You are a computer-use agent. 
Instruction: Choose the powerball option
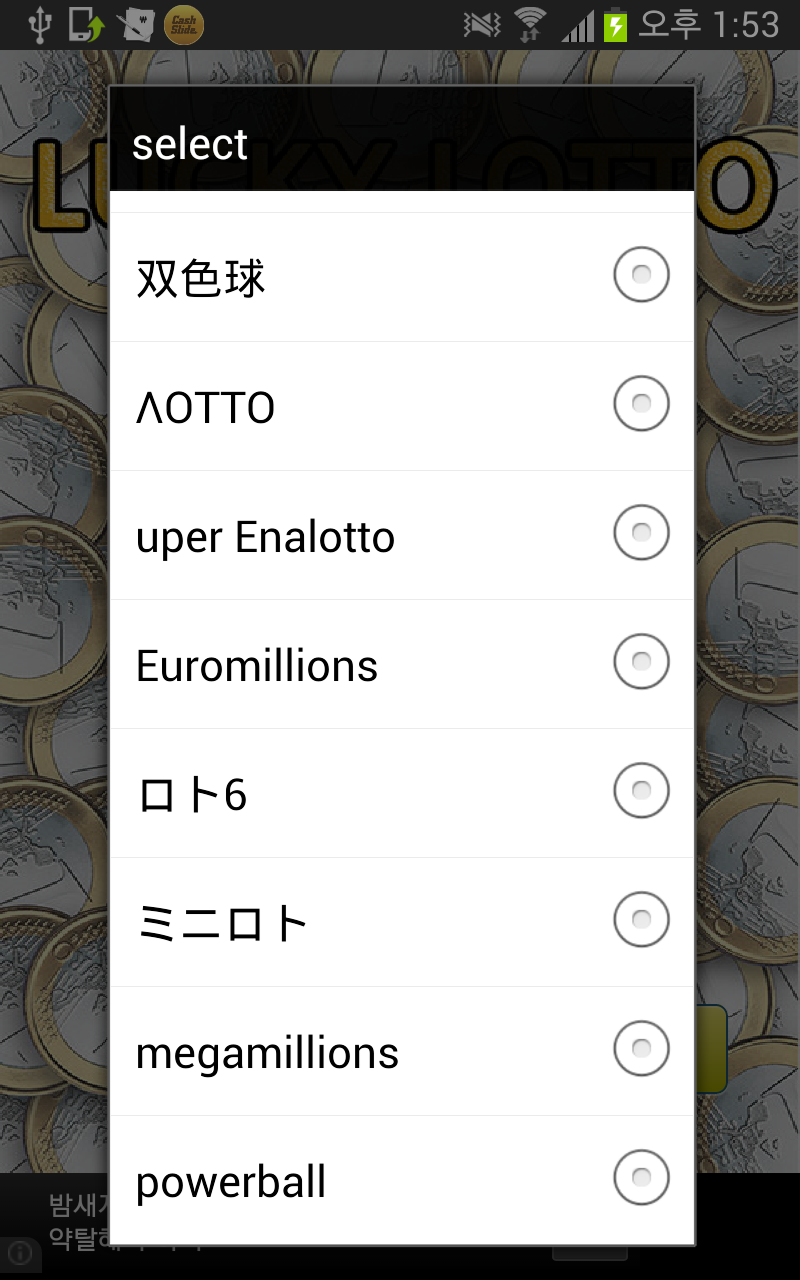coord(401,1180)
